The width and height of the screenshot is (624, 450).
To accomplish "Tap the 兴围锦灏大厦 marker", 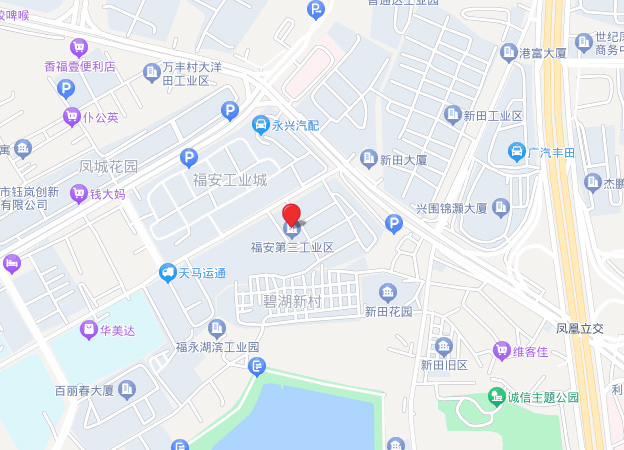I will [x=502, y=208].
